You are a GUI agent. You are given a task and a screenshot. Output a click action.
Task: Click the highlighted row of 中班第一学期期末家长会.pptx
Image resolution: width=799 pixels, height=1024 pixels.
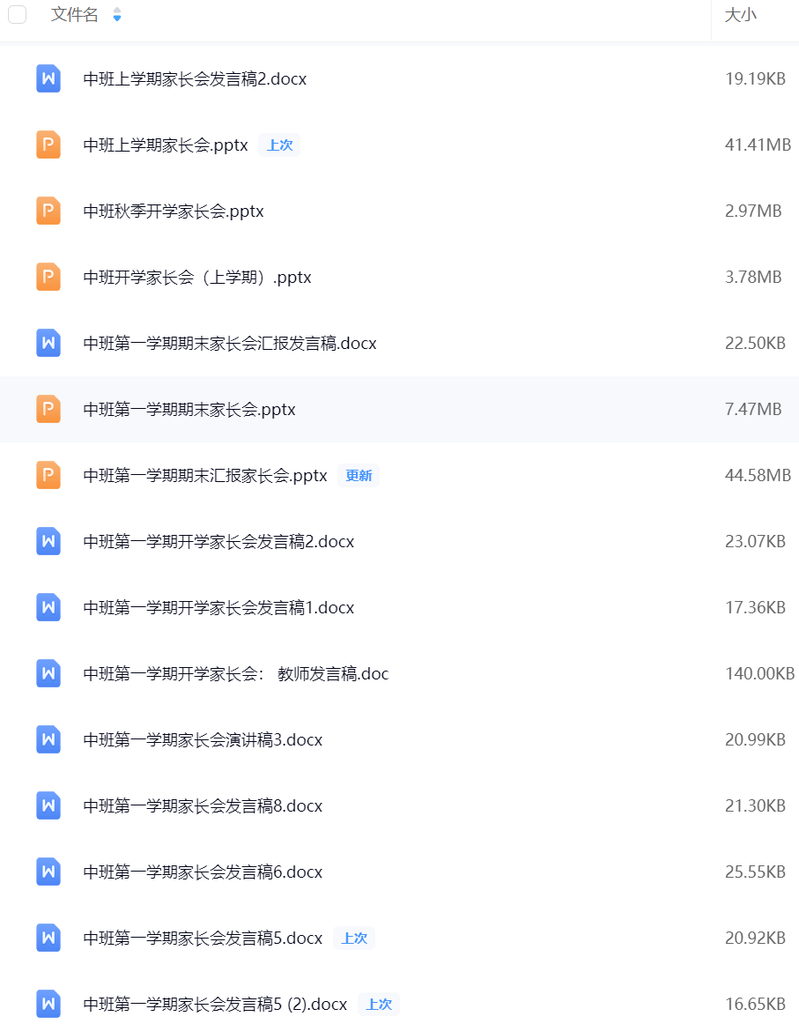pyautogui.click(x=400, y=408)
